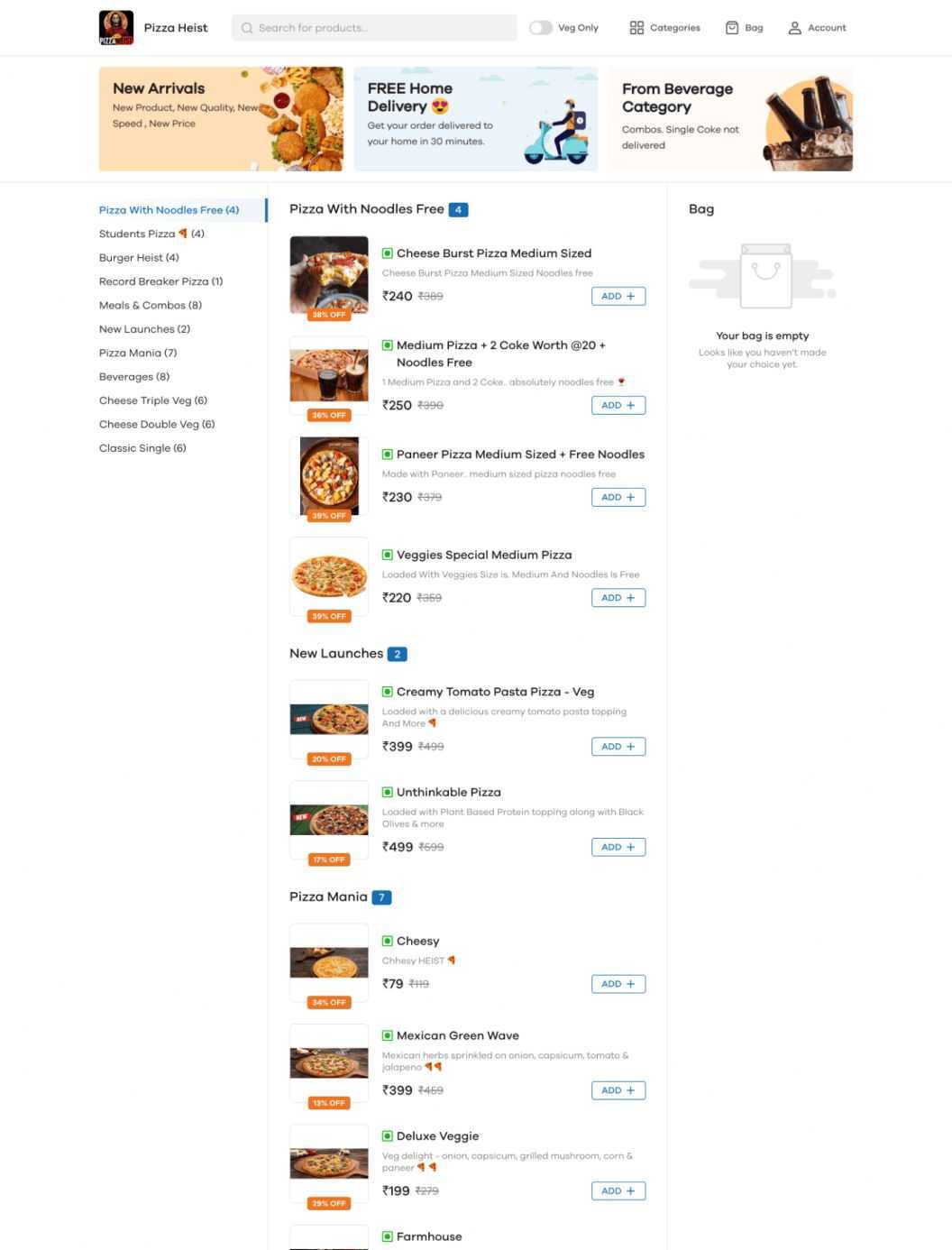View the Cheesy pizza product image

pyautogui.click(x=329, y=962)
